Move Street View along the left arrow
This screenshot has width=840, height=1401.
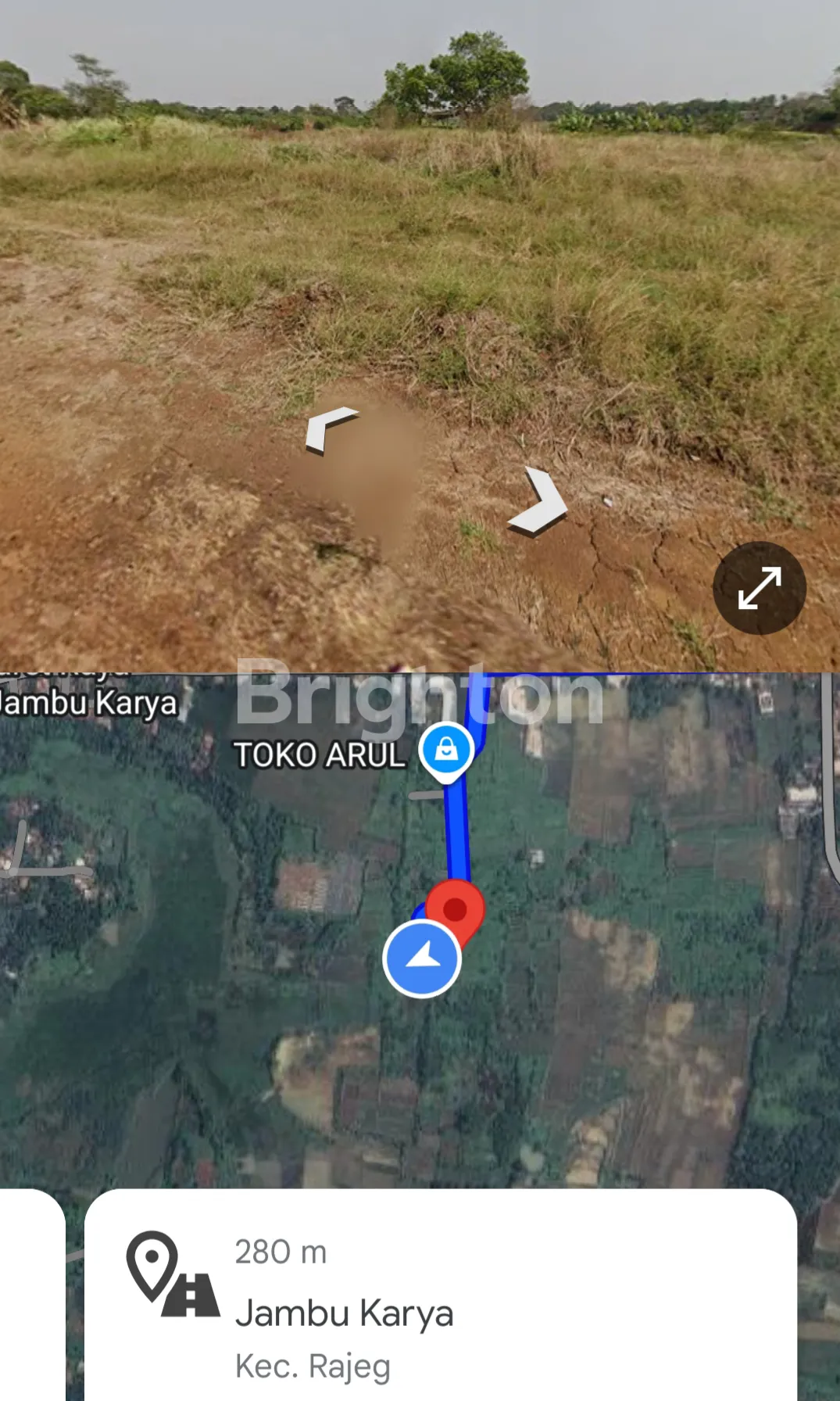(328, 429)
